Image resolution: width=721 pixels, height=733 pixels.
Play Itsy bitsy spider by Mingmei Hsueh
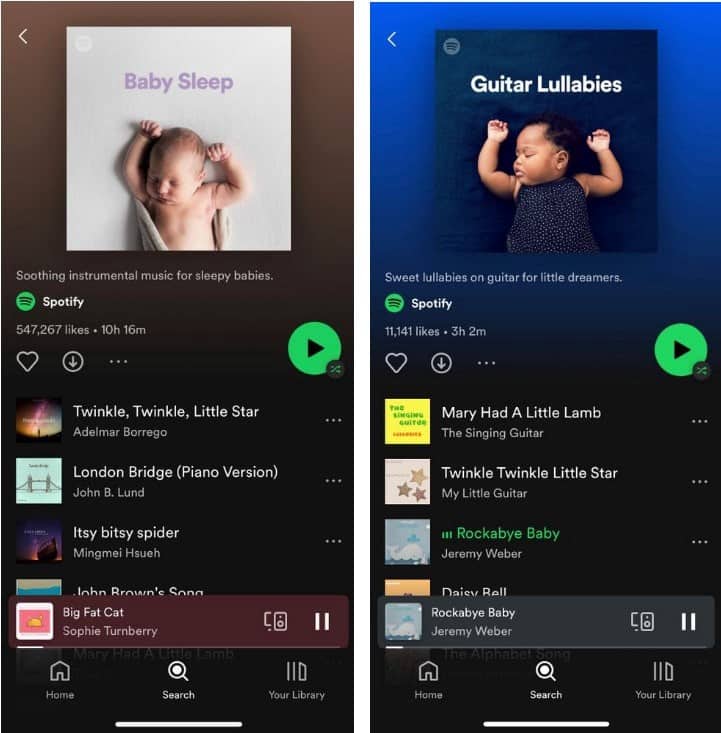(125, 541)
